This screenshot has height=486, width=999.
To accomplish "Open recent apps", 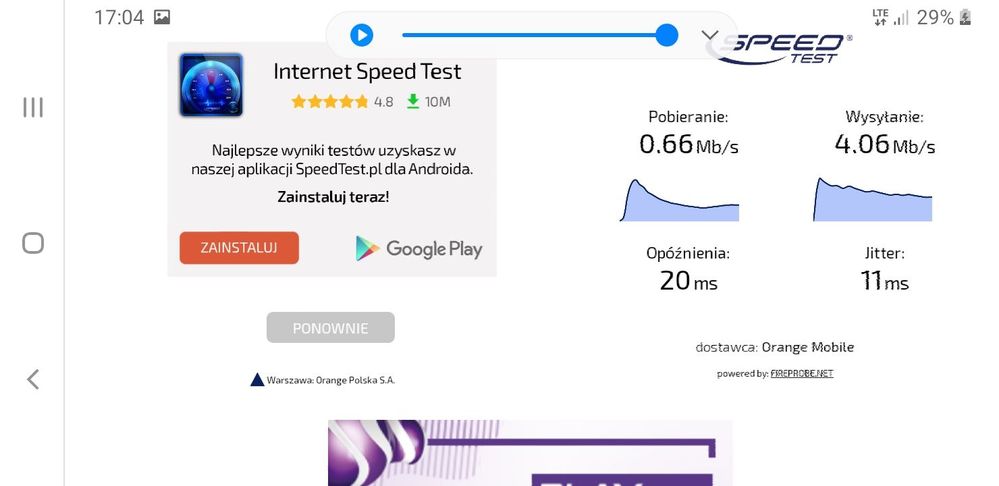I will click(33, 107).
